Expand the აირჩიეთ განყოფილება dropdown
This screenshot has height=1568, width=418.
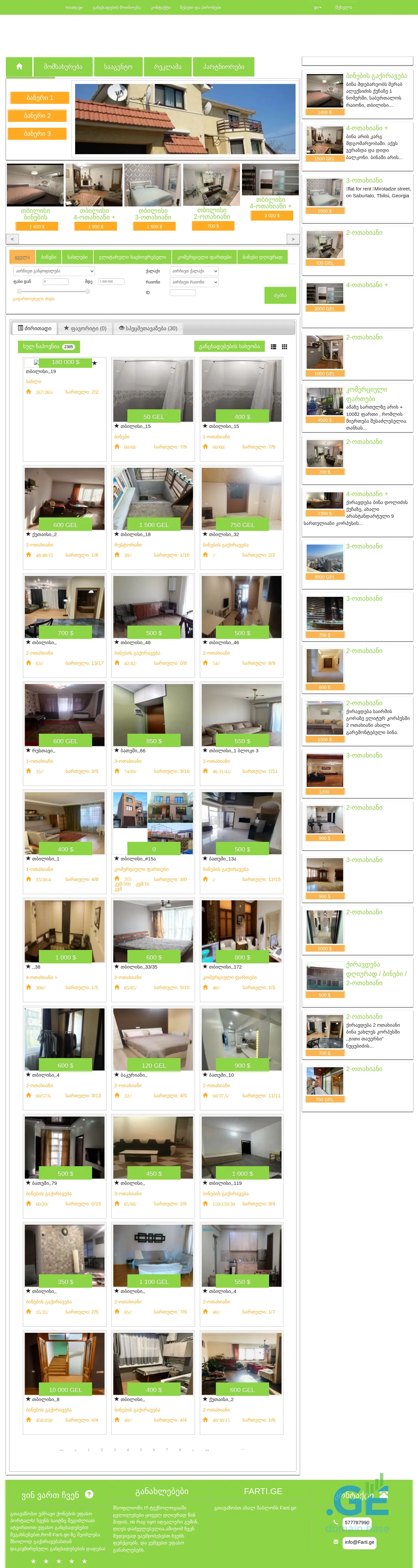(x=54, y=271)
